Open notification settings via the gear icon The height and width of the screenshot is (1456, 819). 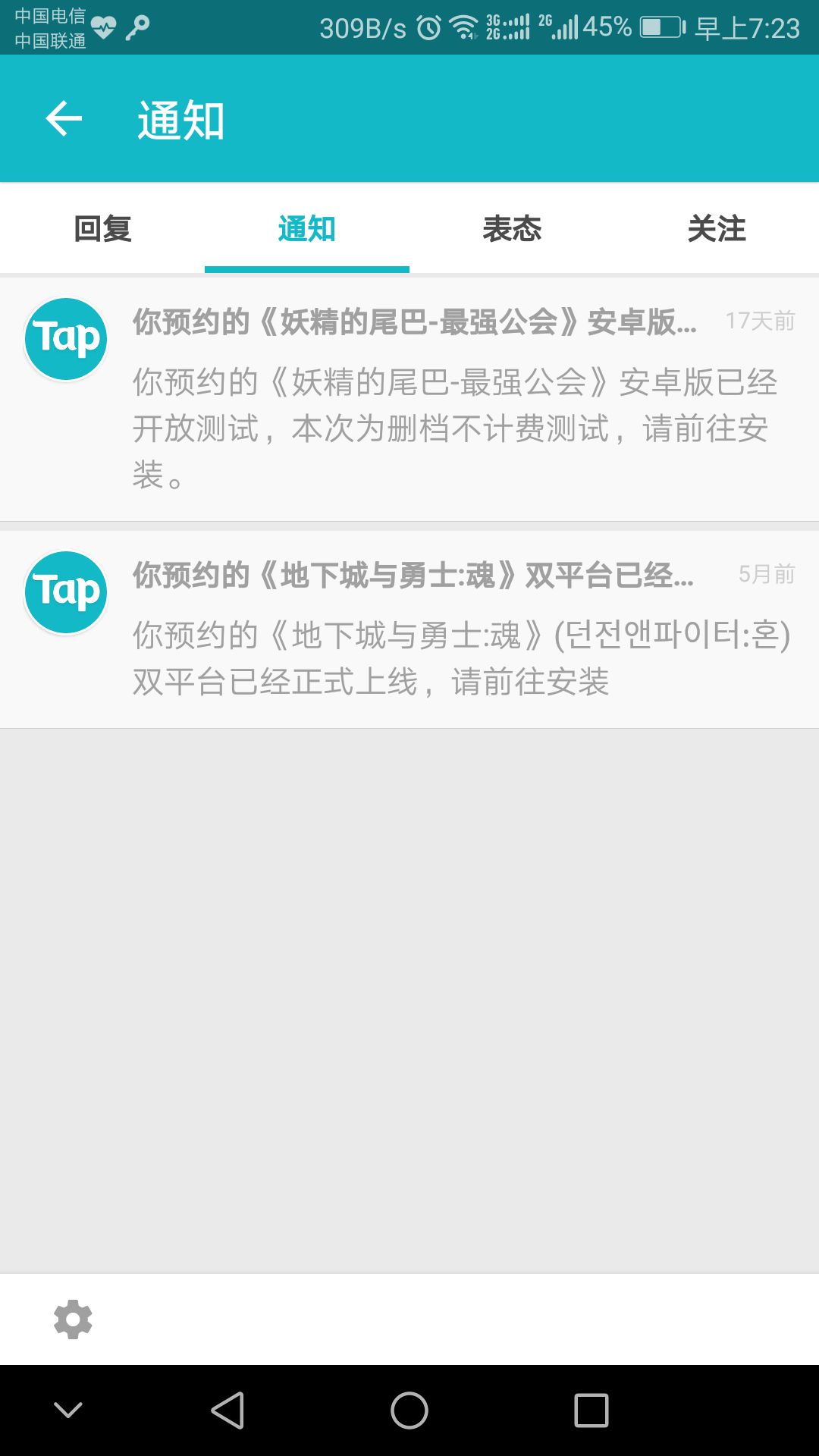pyautogui.click(x=74, y=1319)
